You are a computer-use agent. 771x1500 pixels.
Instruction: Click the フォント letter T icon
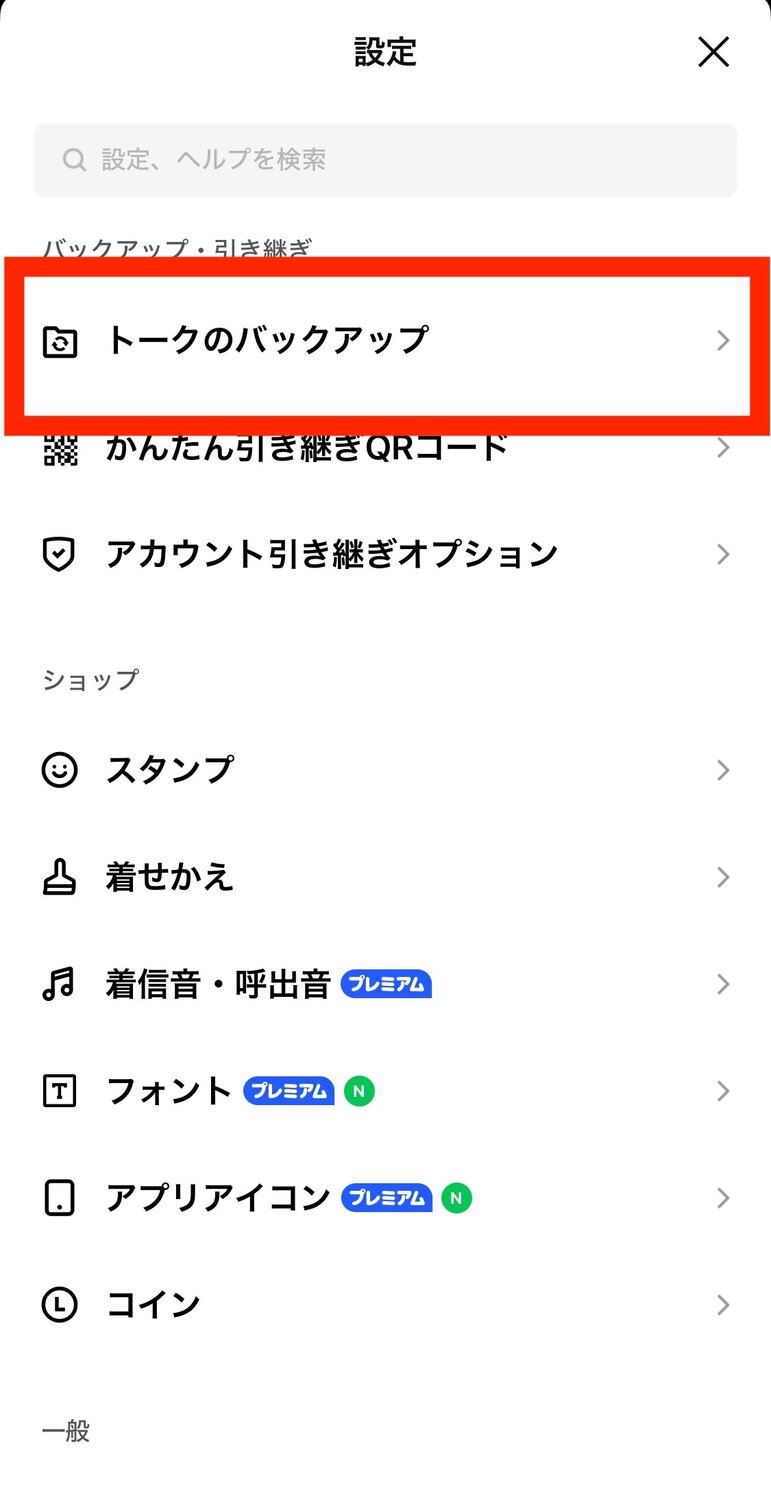60,1091
